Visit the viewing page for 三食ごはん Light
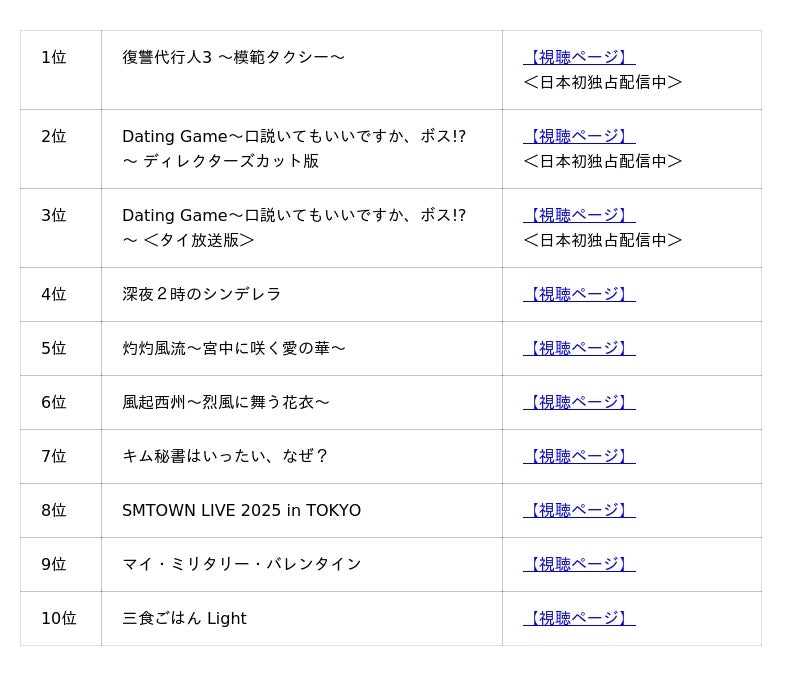Screen dimensions: 800x676 click(579, 618)
